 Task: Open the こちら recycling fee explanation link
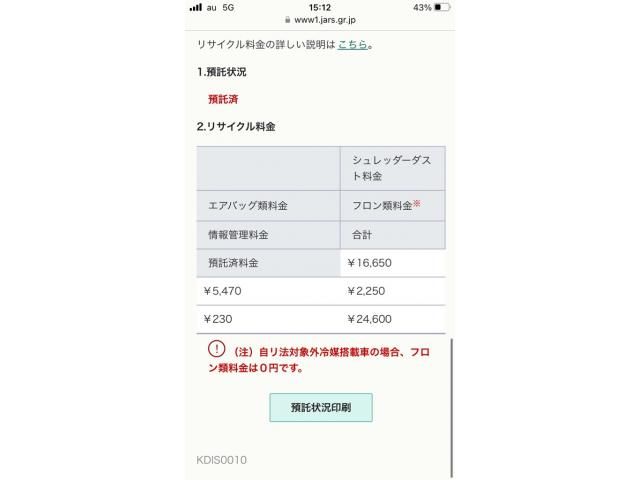[x=352, y=45]
